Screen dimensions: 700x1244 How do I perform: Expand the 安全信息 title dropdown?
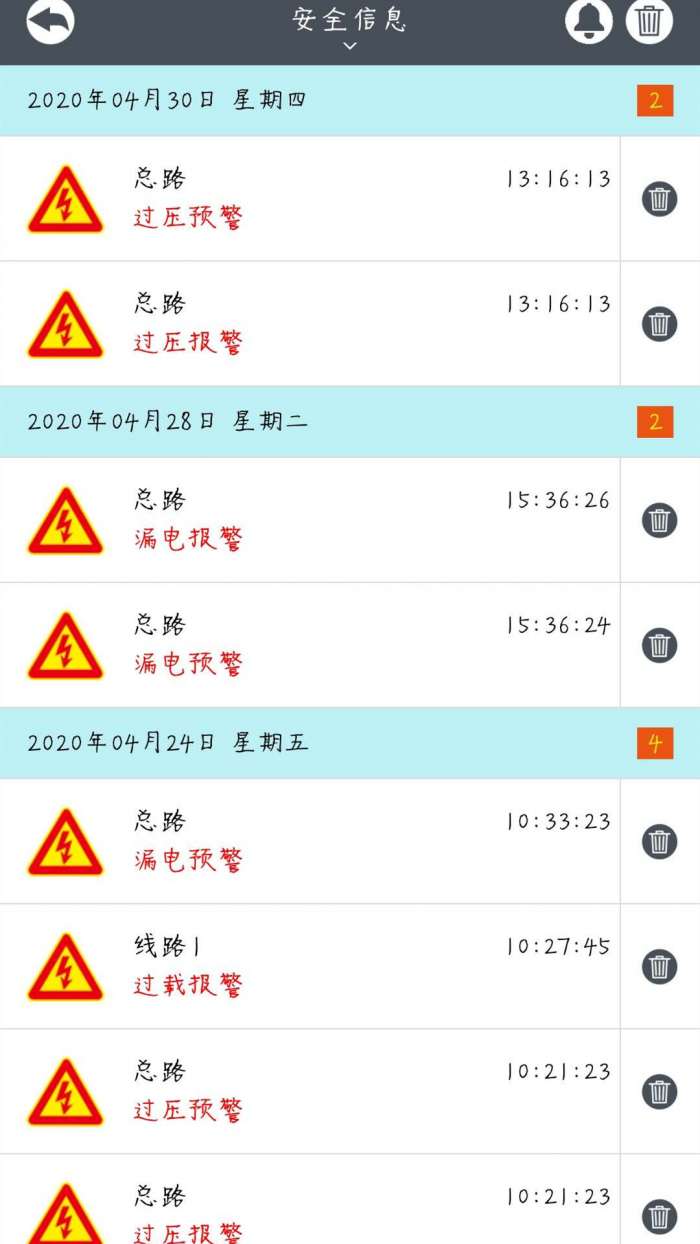(349, 28)
